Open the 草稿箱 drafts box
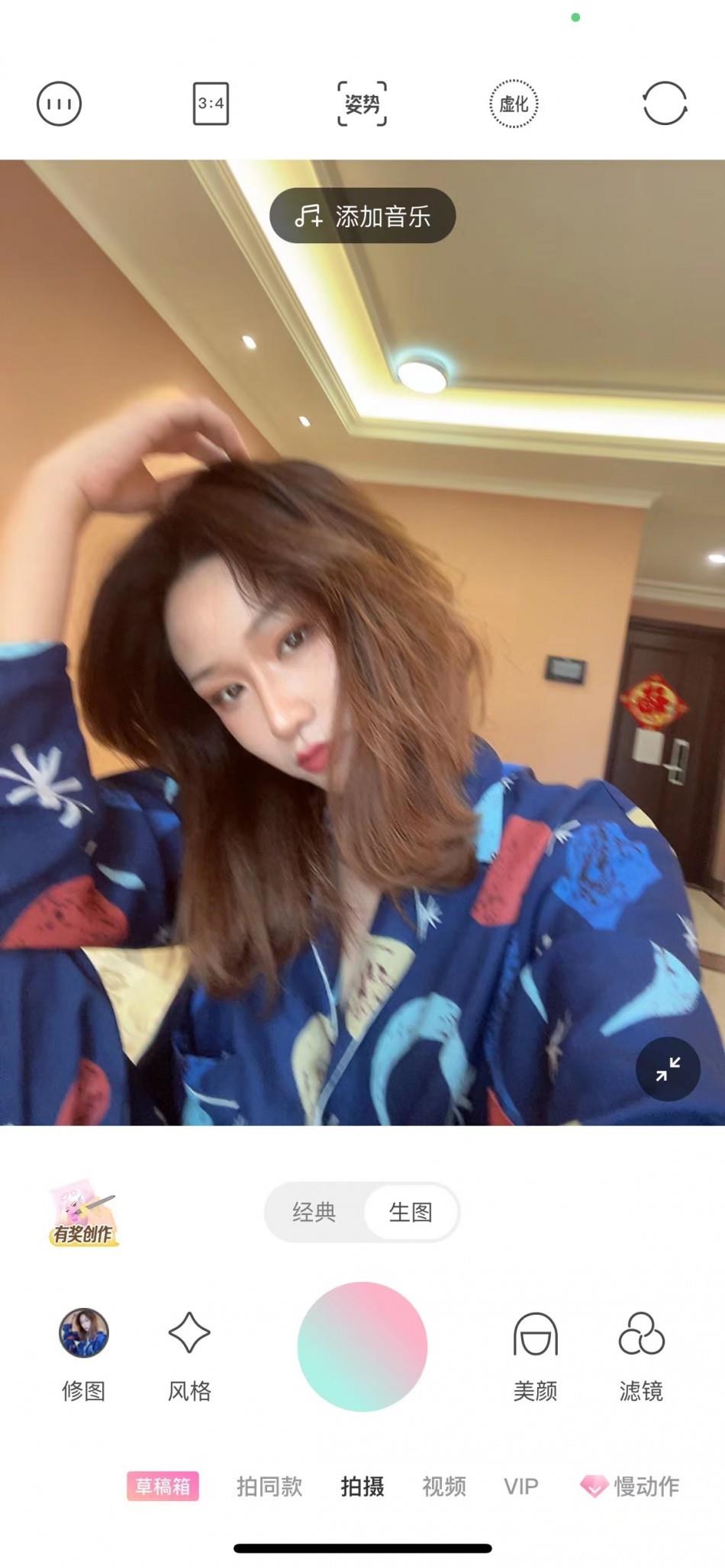The image size is (725, 1568). coord(163,1486)
